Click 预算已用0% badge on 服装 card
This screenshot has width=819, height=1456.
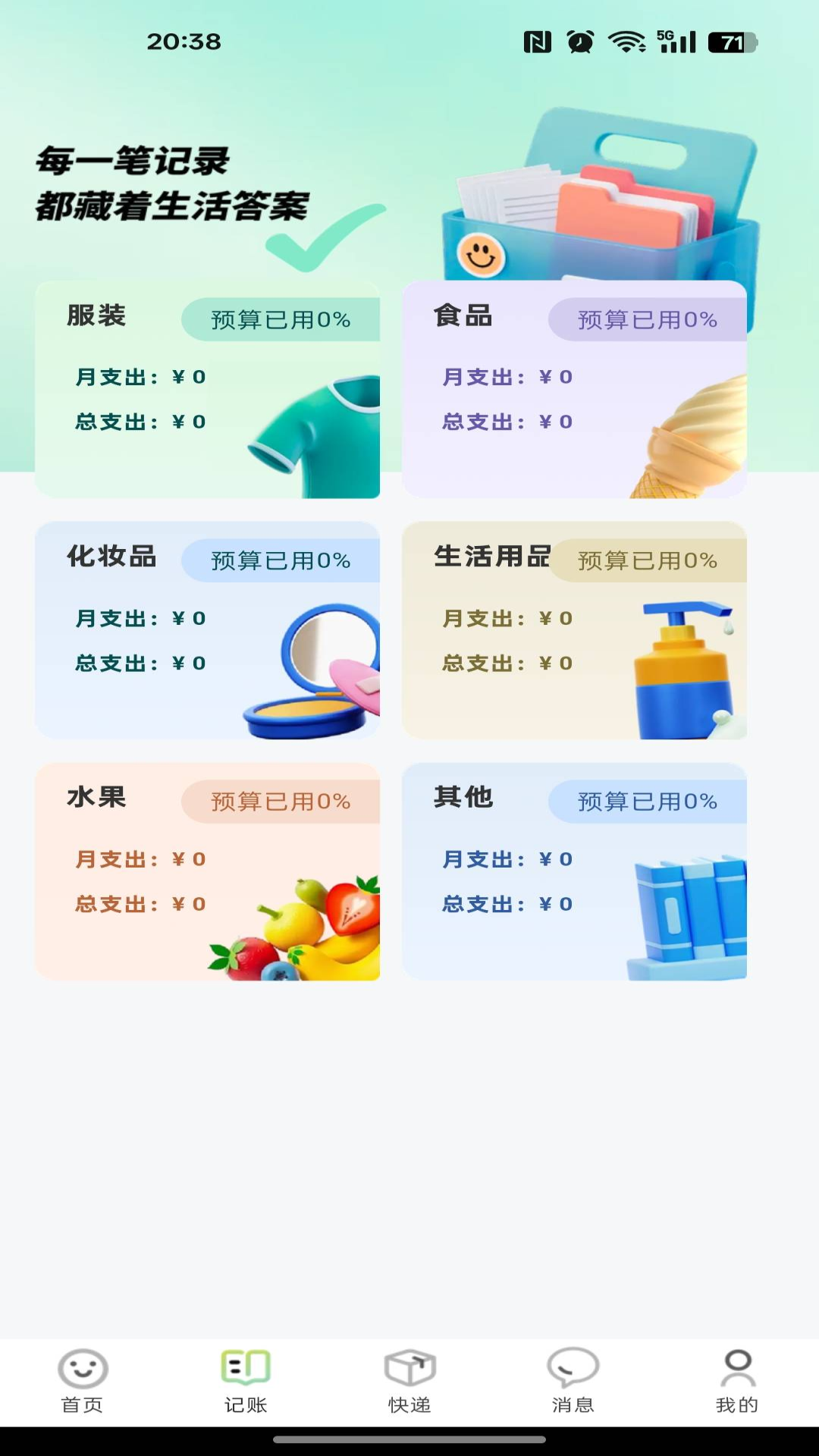click(x=280, y=320)
